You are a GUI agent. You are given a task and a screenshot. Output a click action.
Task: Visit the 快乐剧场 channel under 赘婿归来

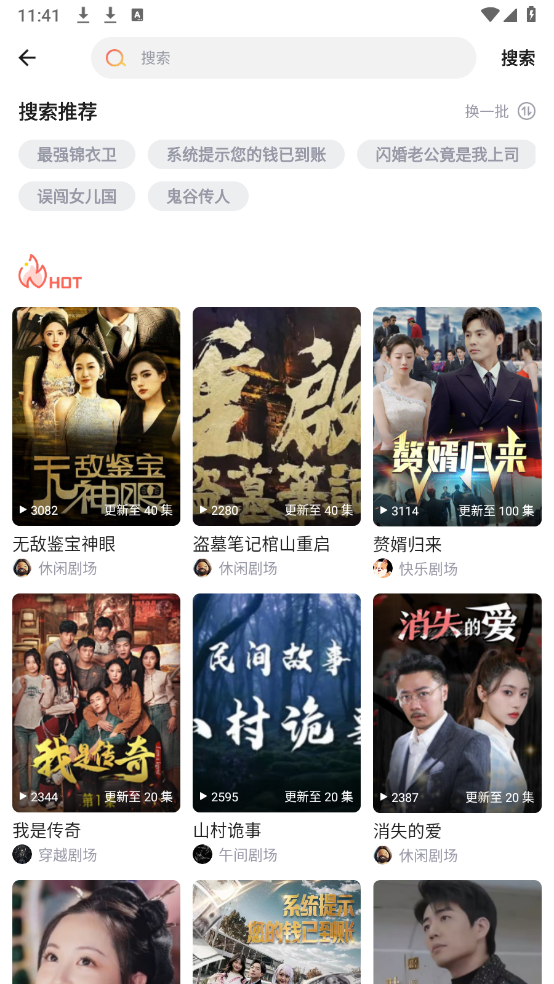(x=416, y=569)
